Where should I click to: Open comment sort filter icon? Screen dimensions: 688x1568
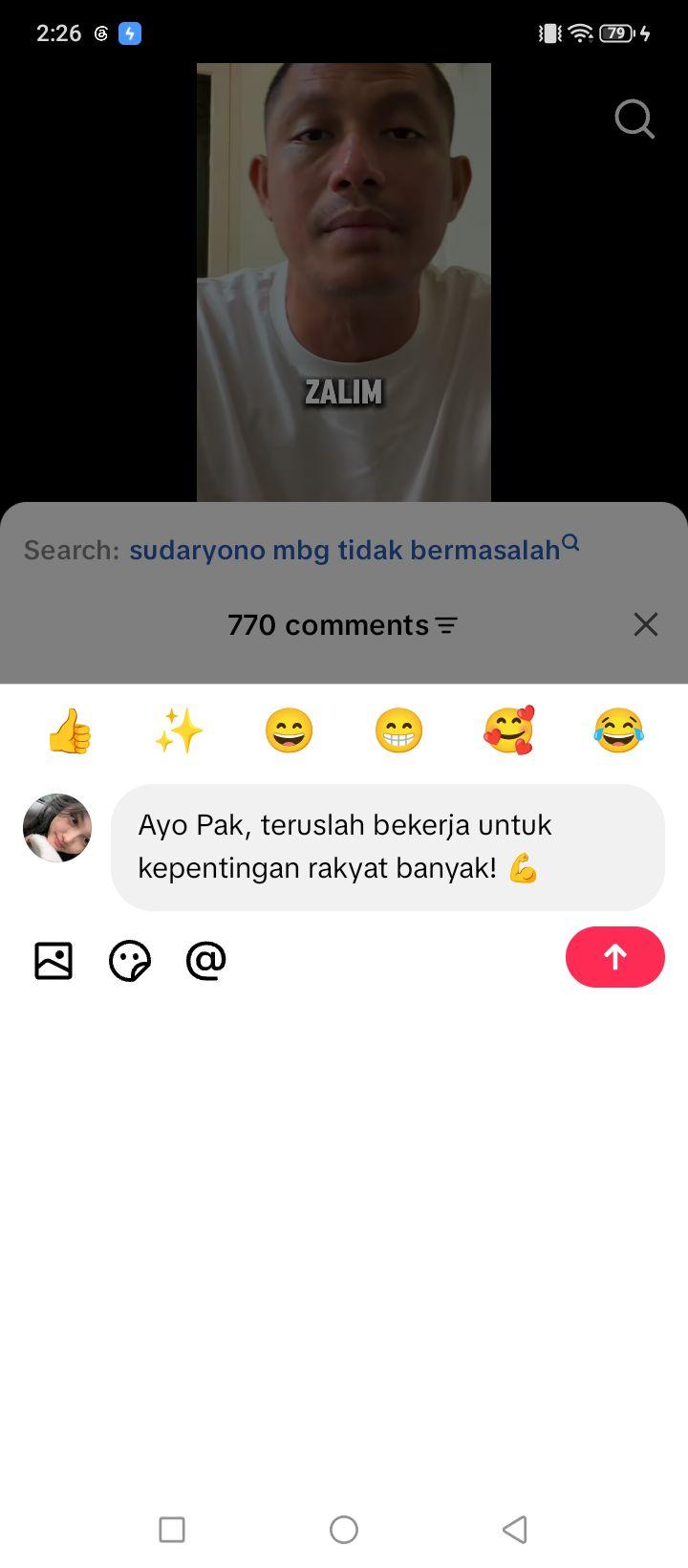pos(446,625)
